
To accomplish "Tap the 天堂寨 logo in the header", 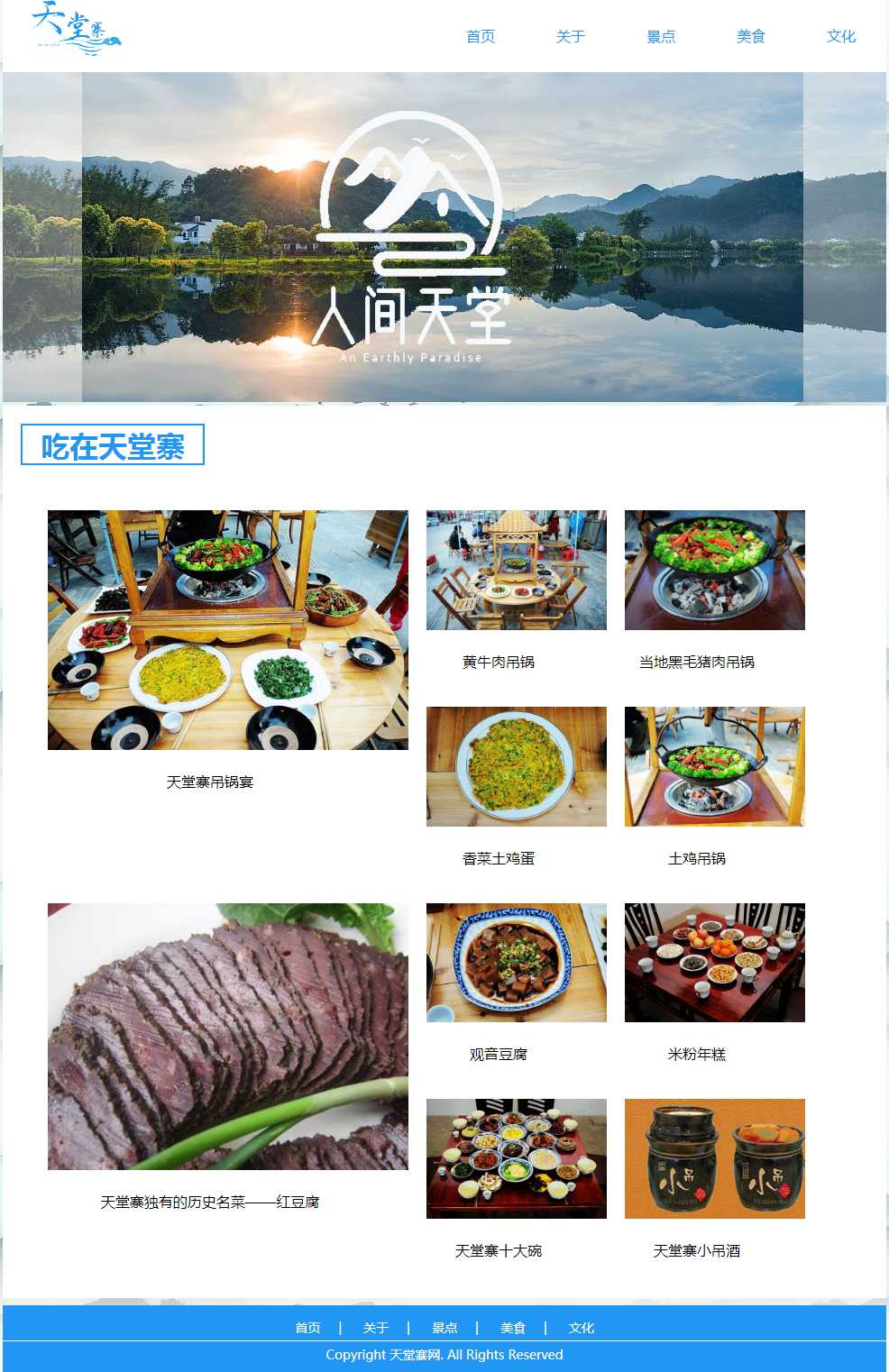I will [76, 28].
